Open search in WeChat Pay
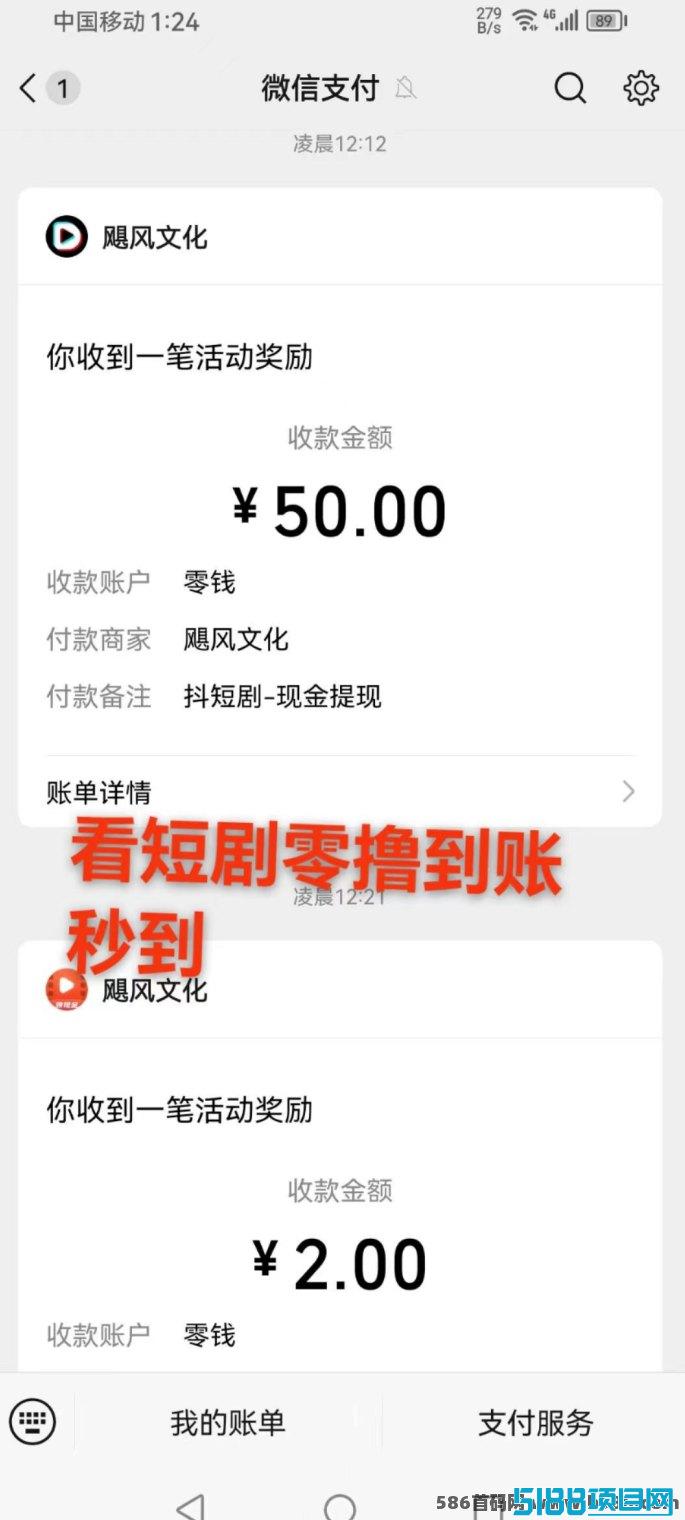This screenshot has width=685, height=1520. [570, 89]
